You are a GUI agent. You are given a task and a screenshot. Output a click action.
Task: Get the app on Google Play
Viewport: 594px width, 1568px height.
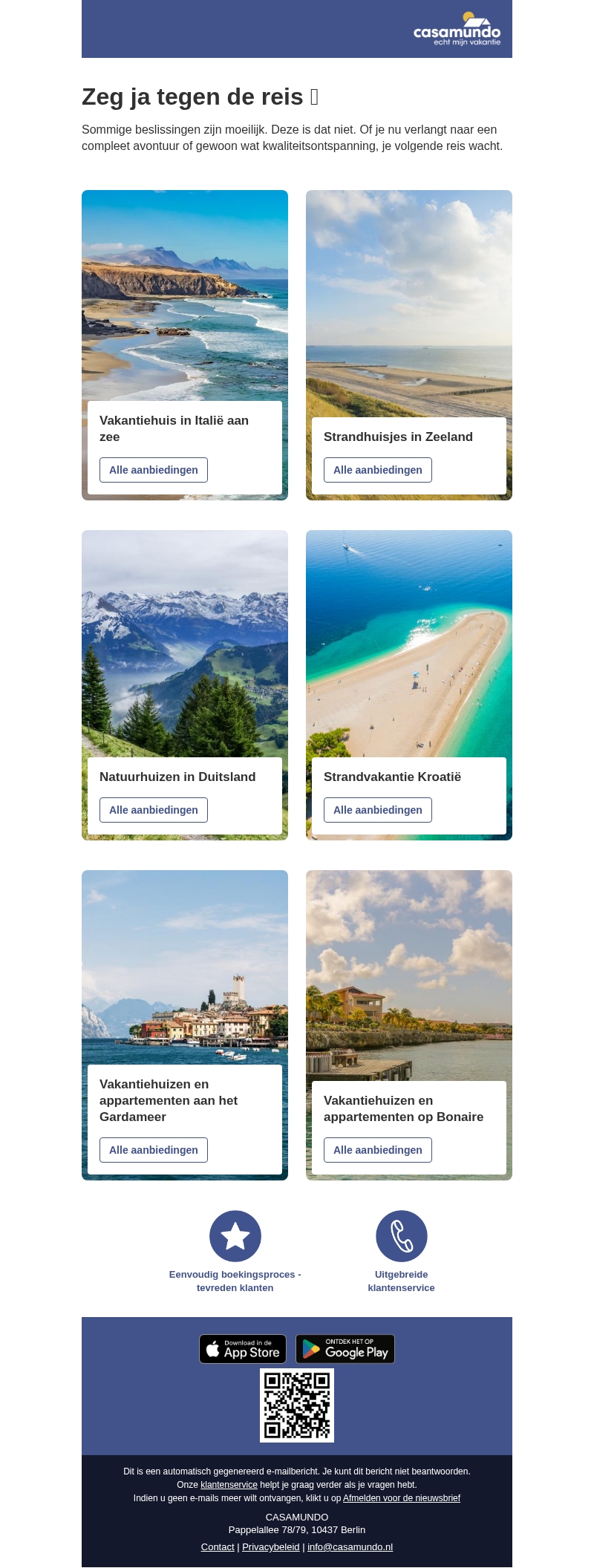tap(345, 1349)
